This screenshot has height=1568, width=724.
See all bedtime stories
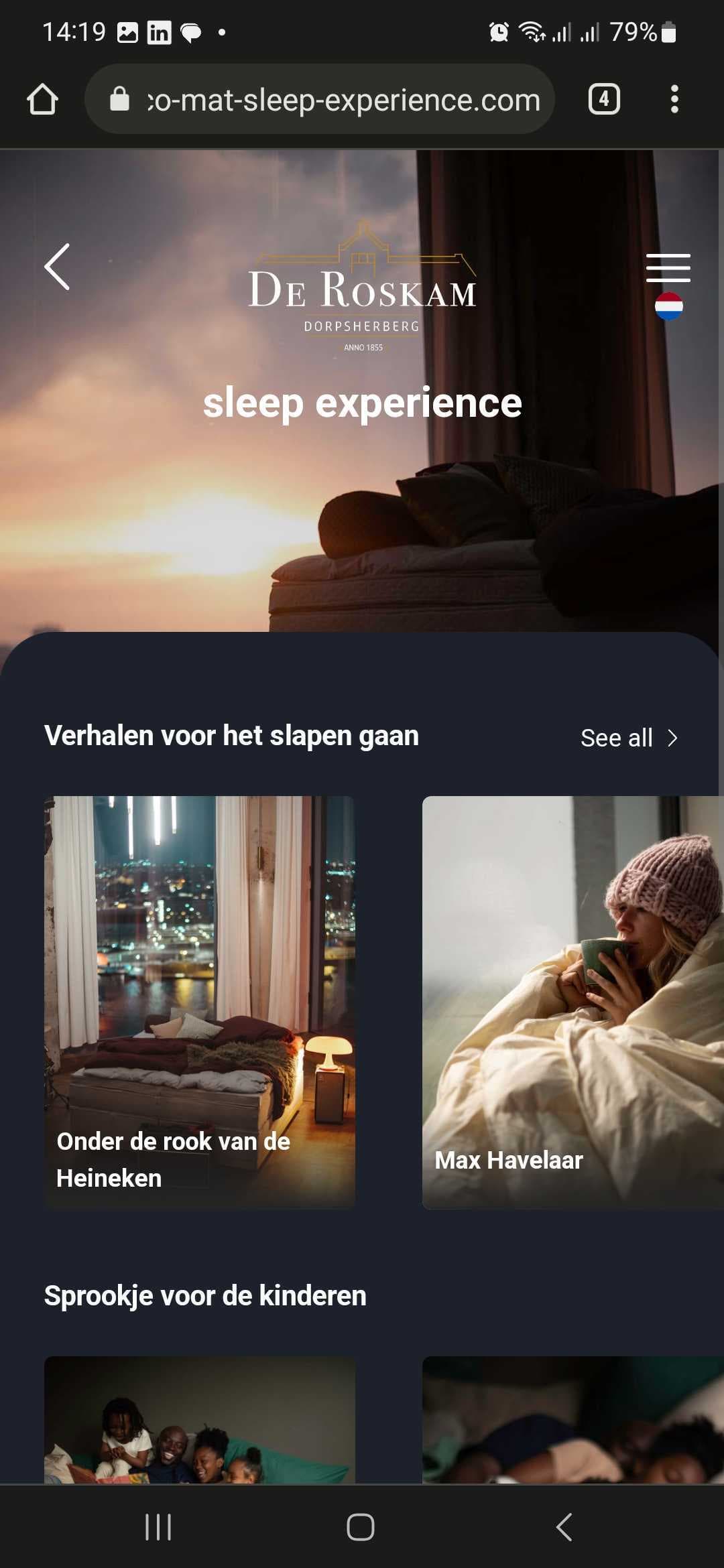[x=629, y=738]
